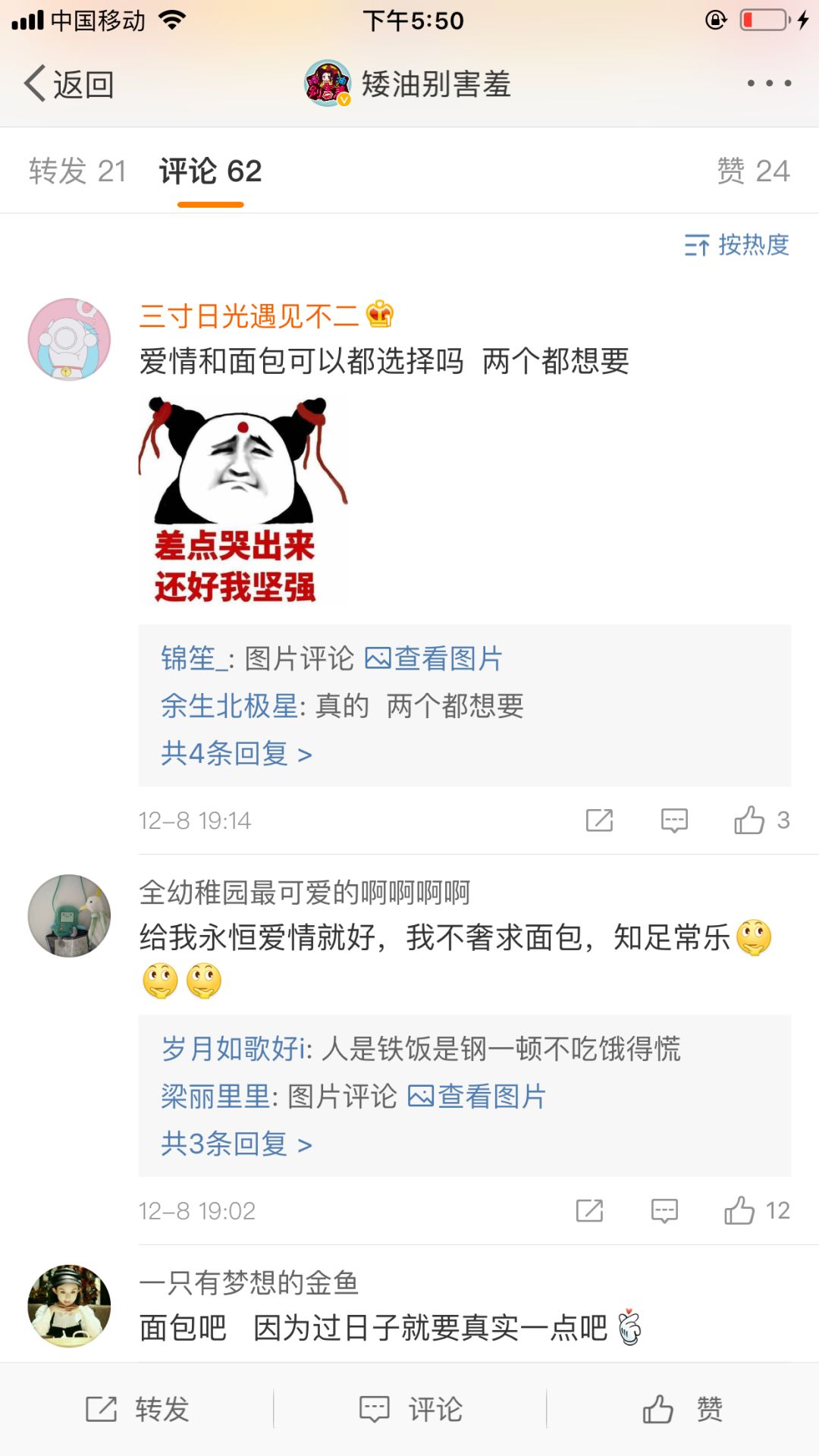Like the 12-8 19:02 comment
The width and height of the screenshot is (819, 1456).
[x=740, y=1211]
